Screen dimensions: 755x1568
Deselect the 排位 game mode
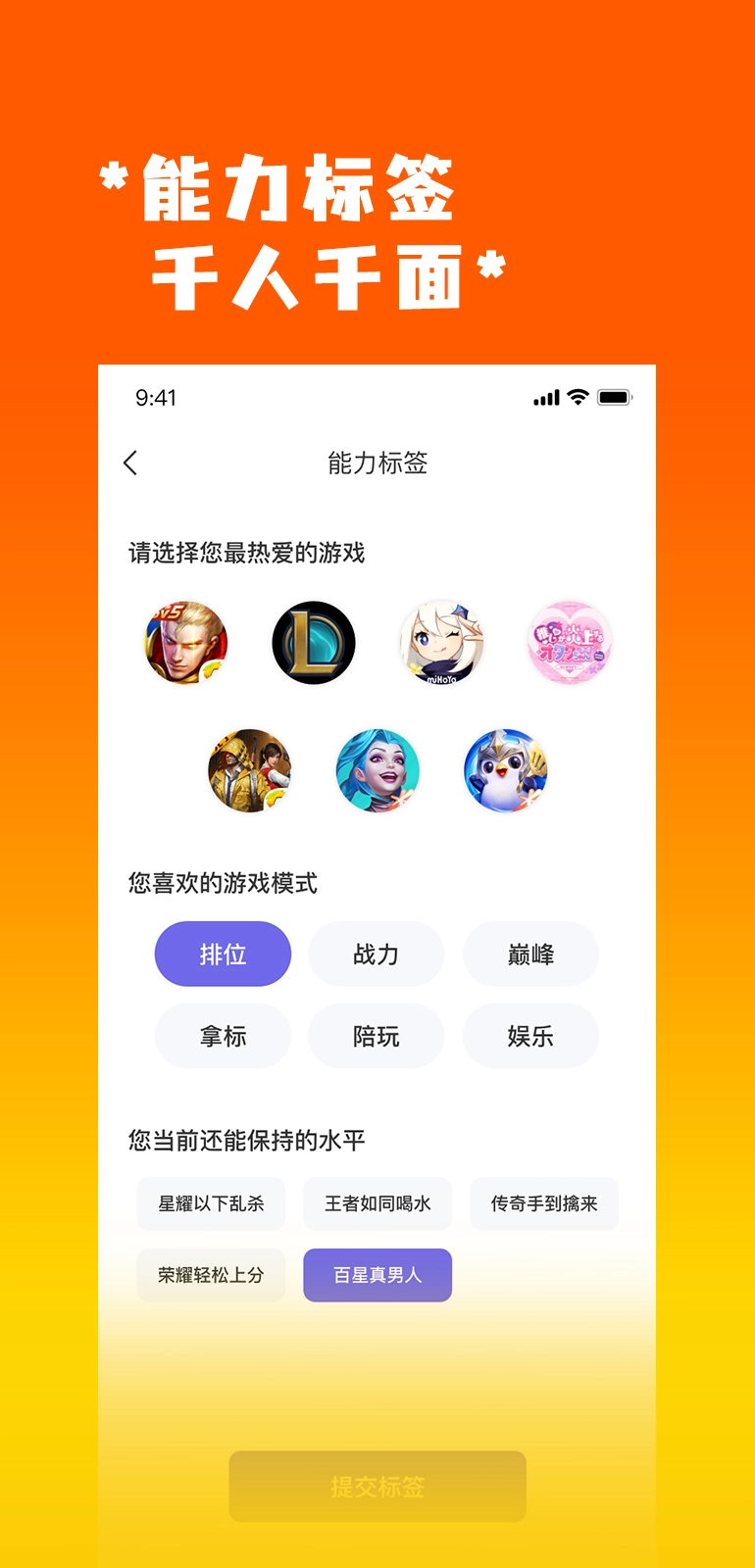223,953
